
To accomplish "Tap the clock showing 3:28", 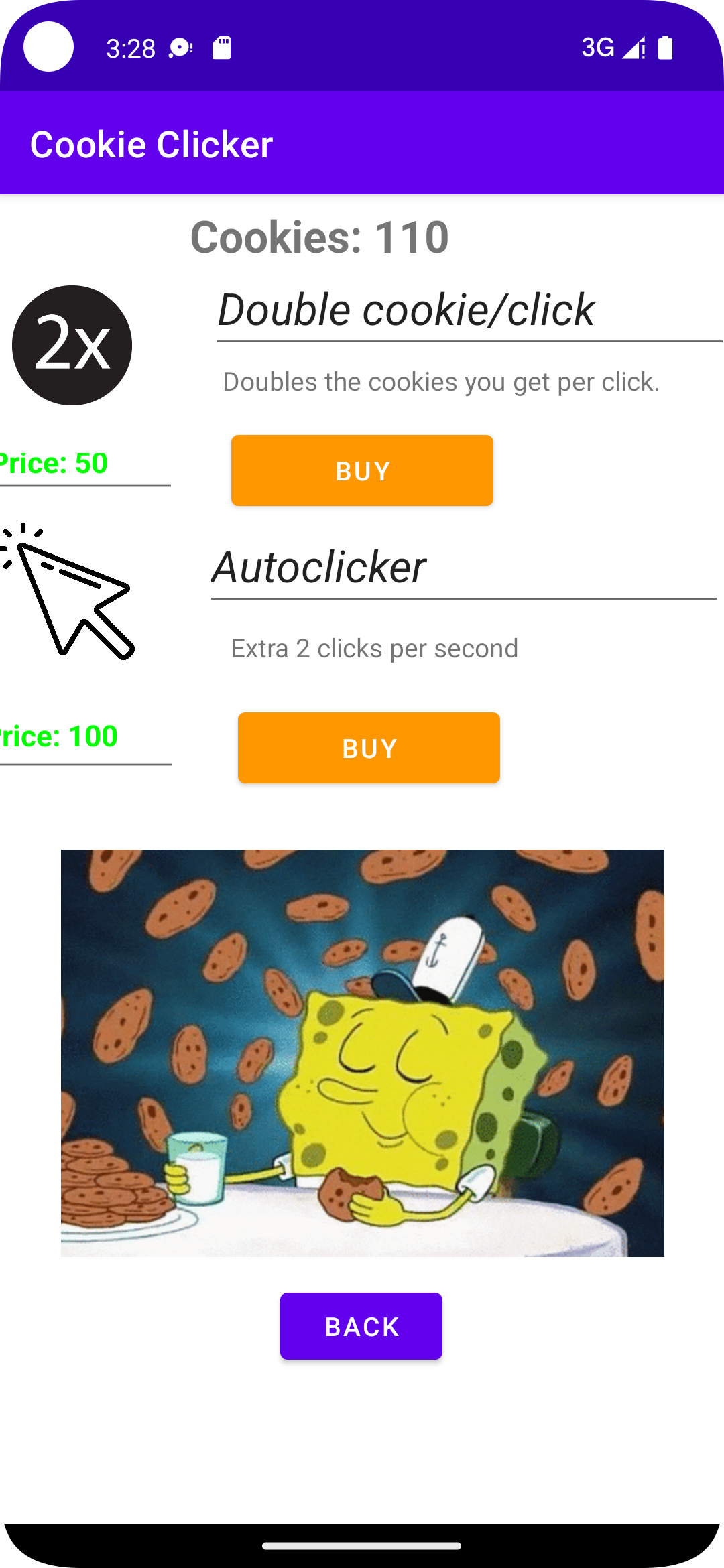I will click(x=129, y=48).
